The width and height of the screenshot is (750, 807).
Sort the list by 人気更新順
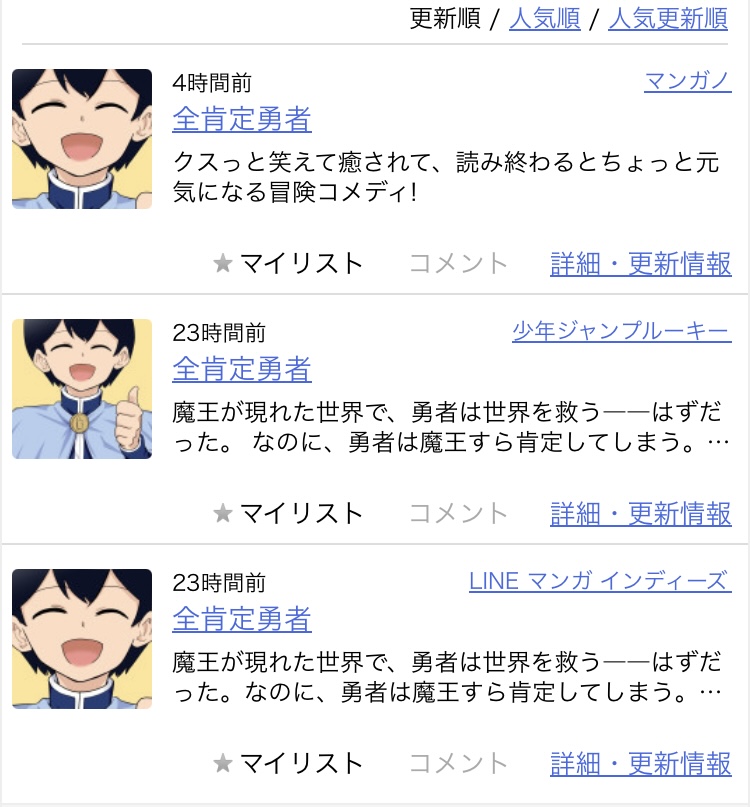click(667, 18)
